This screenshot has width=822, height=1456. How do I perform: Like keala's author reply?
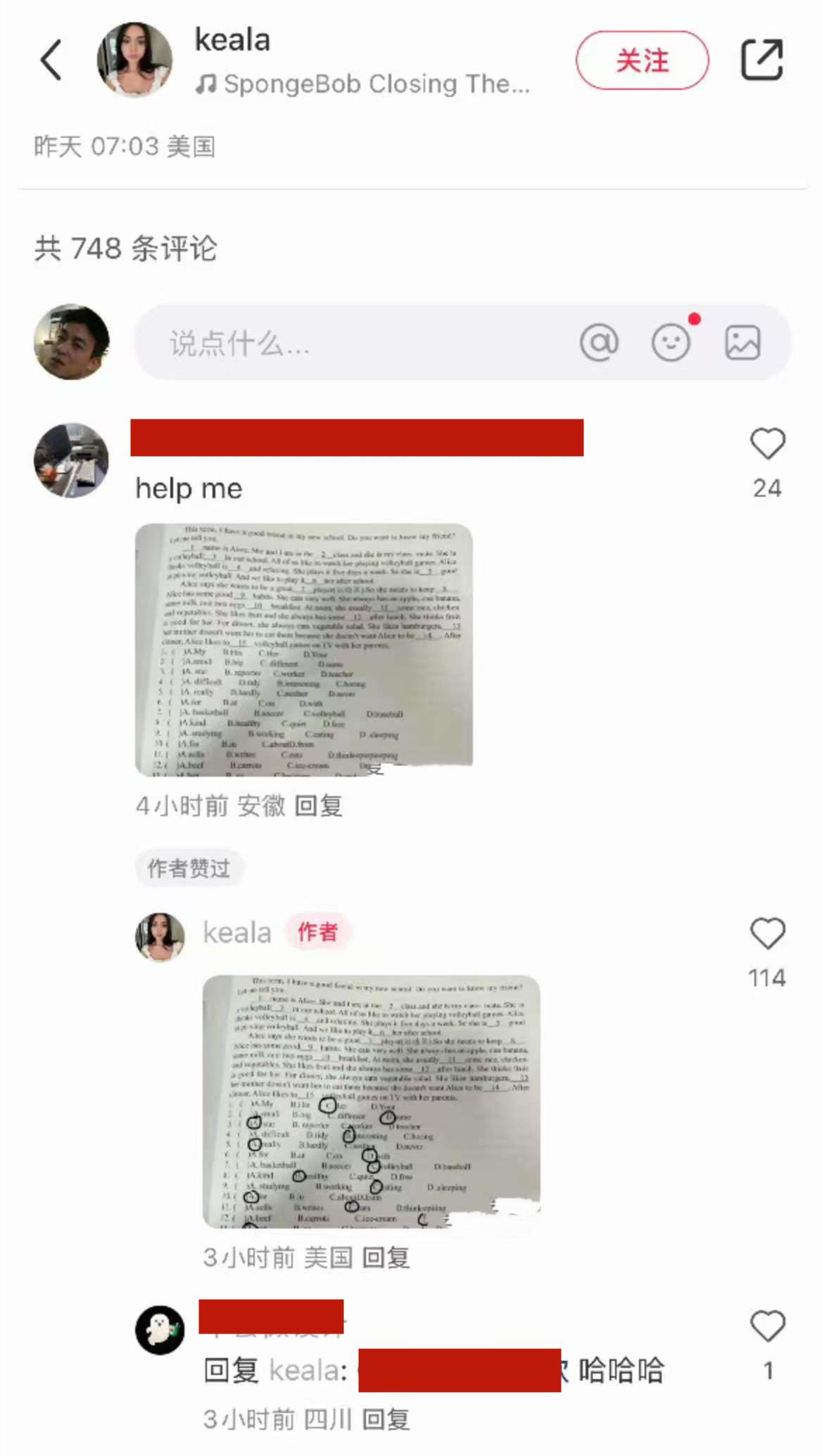[x=767, y=935]
